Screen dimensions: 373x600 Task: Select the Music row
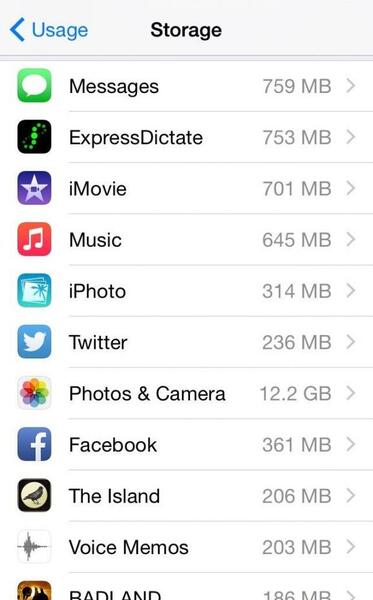(186, 240)
